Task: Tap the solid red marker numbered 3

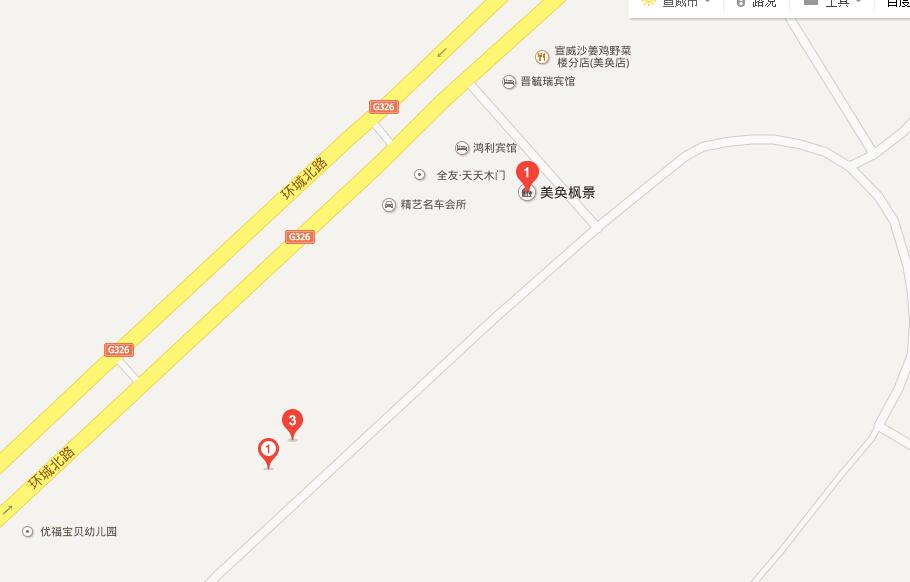Action: coord(292,423)
